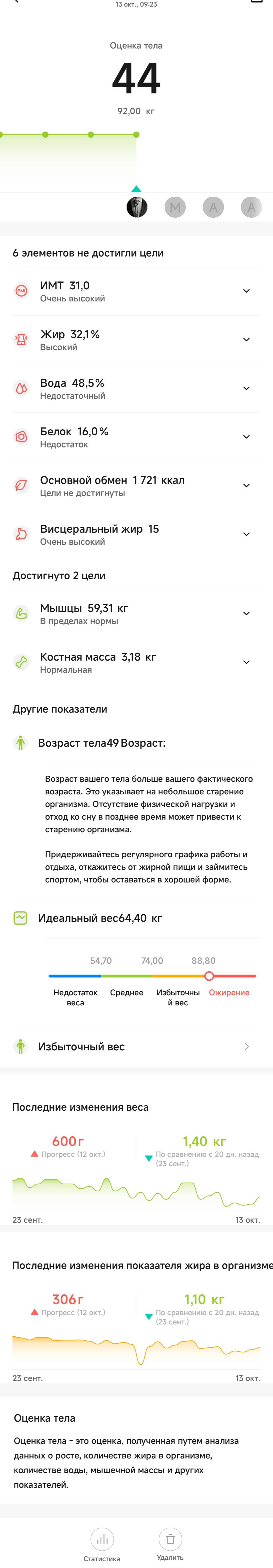Expand Висцеральный жир 15 details
Image resolution: width=273 pixels, height=1568 pixels.
tap(136, 534)
